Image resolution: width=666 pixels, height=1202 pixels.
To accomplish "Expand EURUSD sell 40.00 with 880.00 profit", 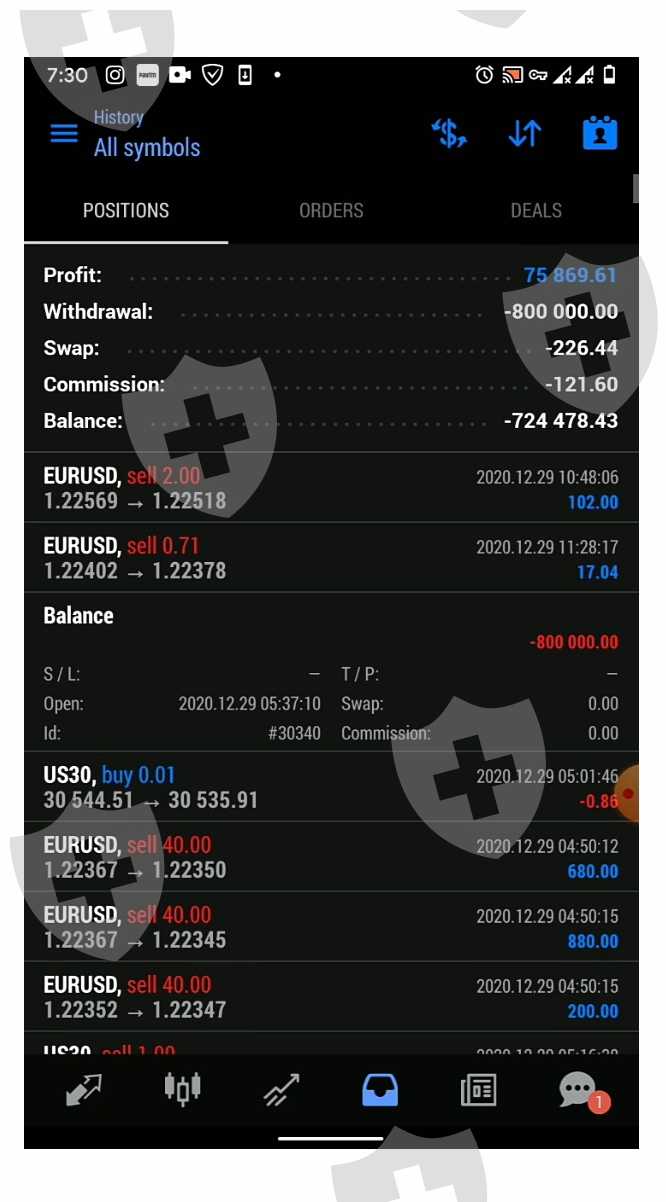I will point(331,927).
